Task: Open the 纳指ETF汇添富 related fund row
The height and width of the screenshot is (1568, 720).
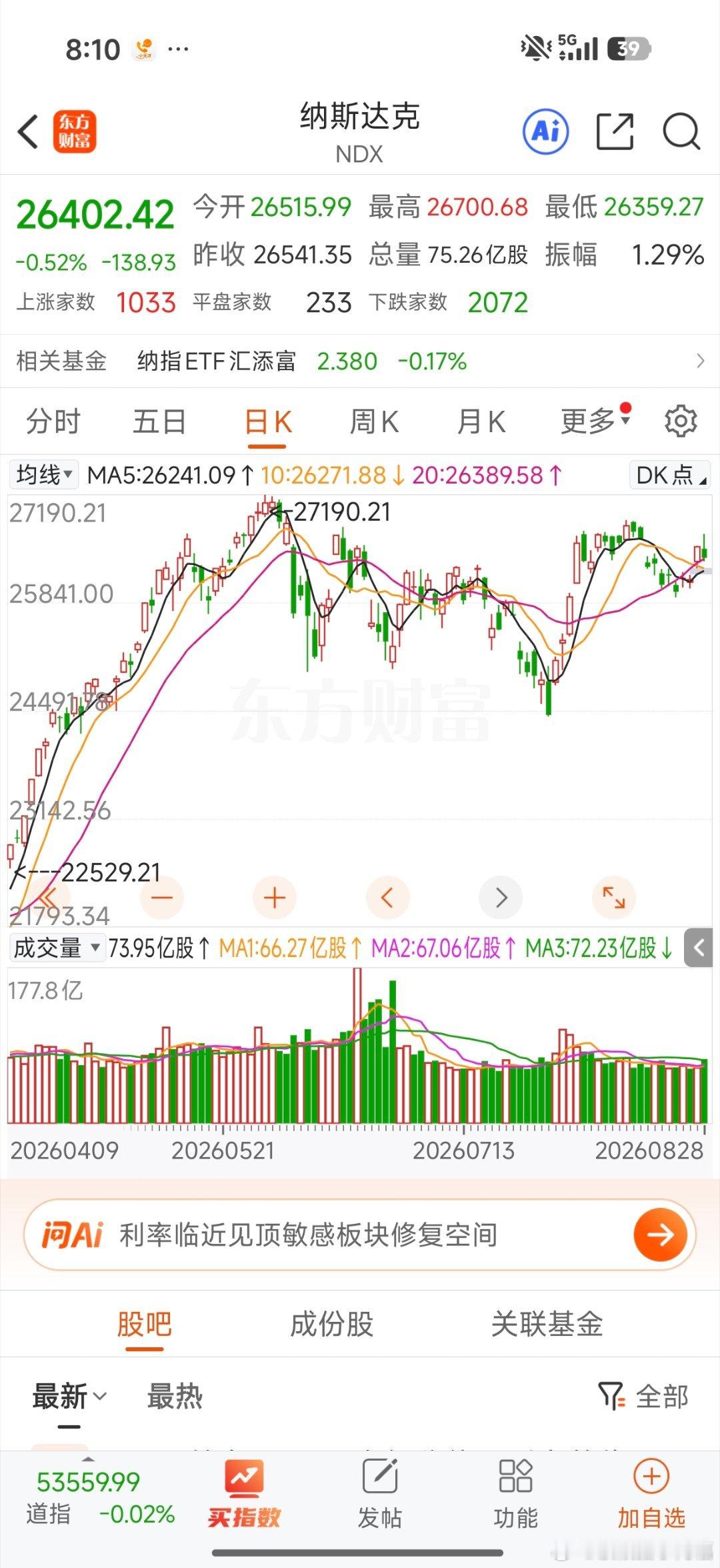Action: tap(360, 361)
